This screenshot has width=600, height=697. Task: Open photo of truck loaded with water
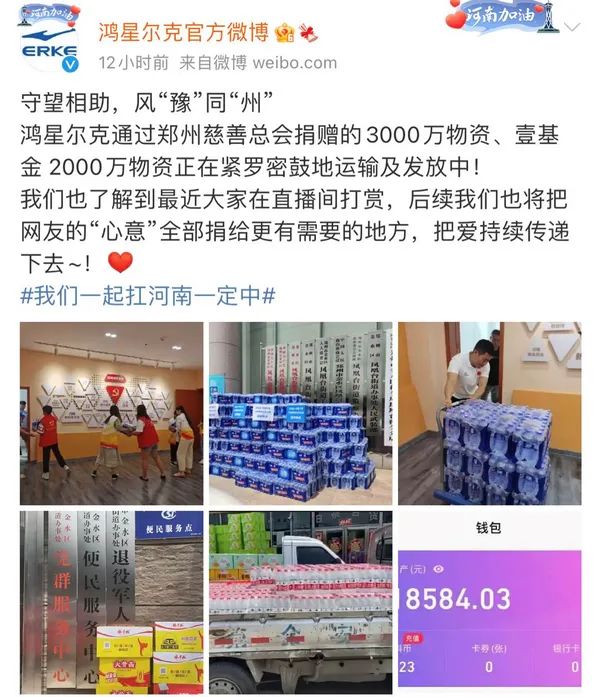tap(300, 602)
